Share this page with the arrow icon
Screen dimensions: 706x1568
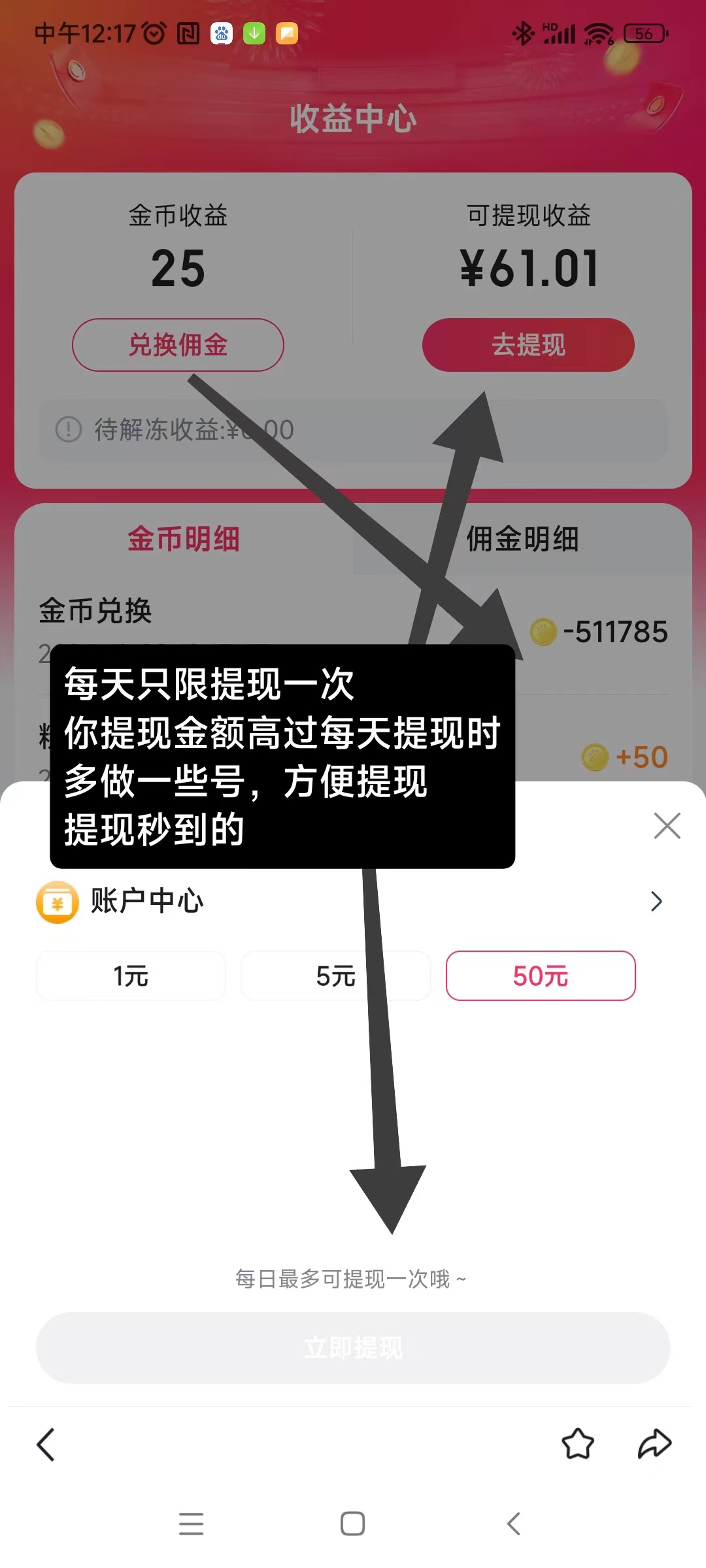point(654,1444)
